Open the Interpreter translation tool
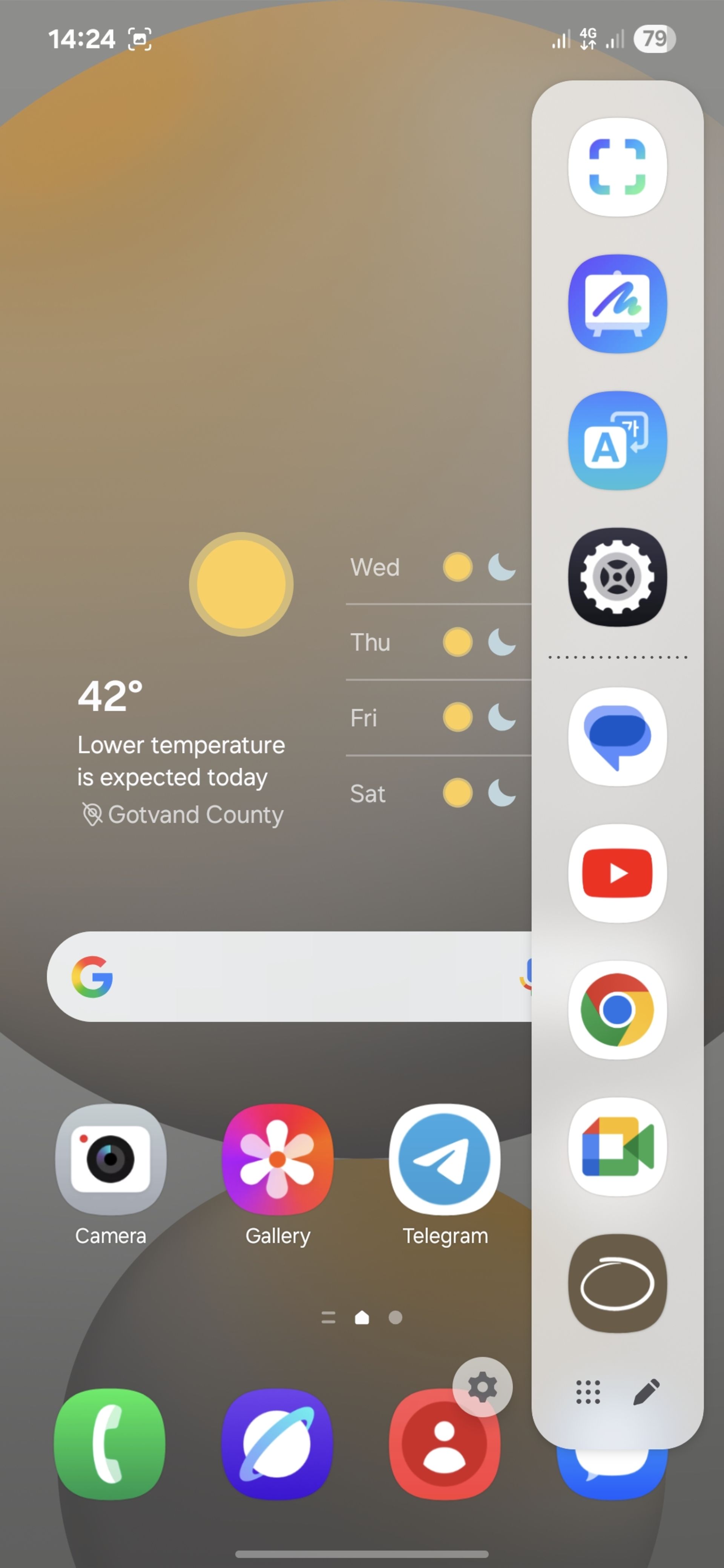The width and height of the screenshot is (724, 1568). click(x=617, y=440)
